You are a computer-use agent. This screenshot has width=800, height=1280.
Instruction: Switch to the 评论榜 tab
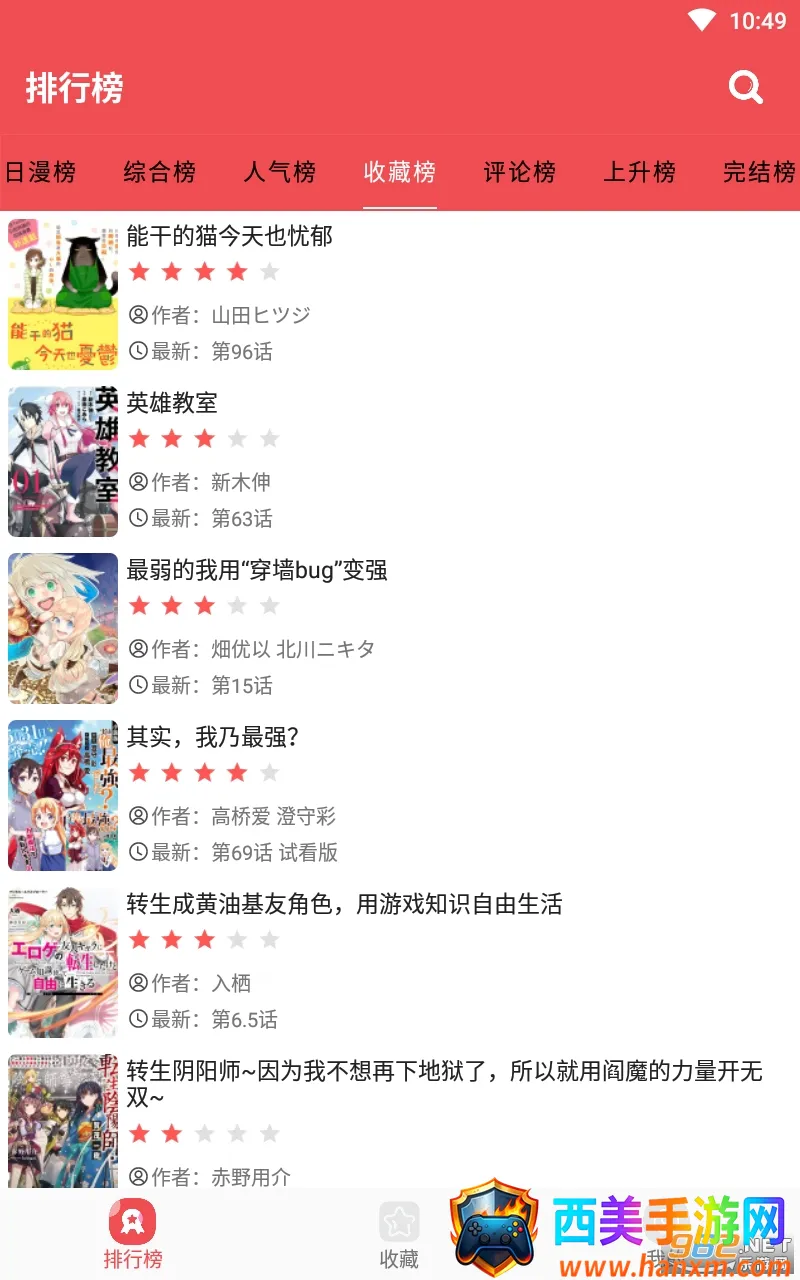(520, 172)
